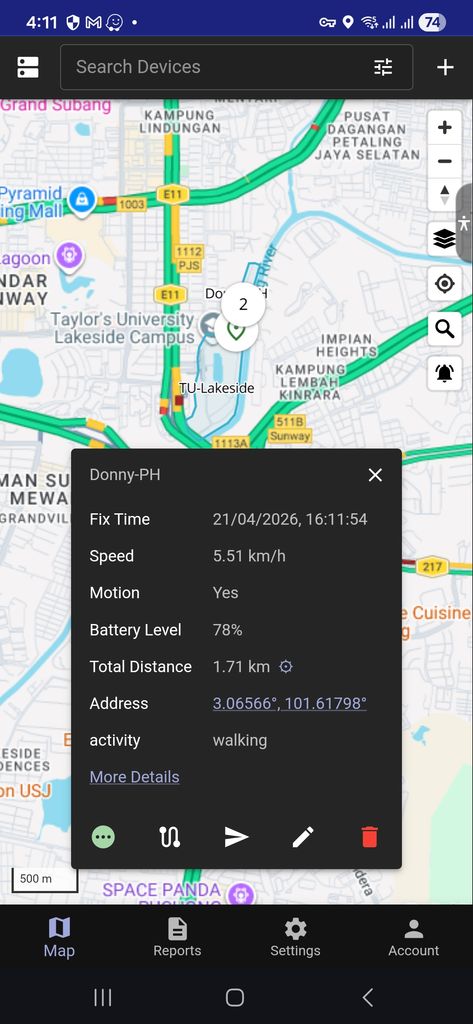Tap the Search Devices field

[216, 67]
